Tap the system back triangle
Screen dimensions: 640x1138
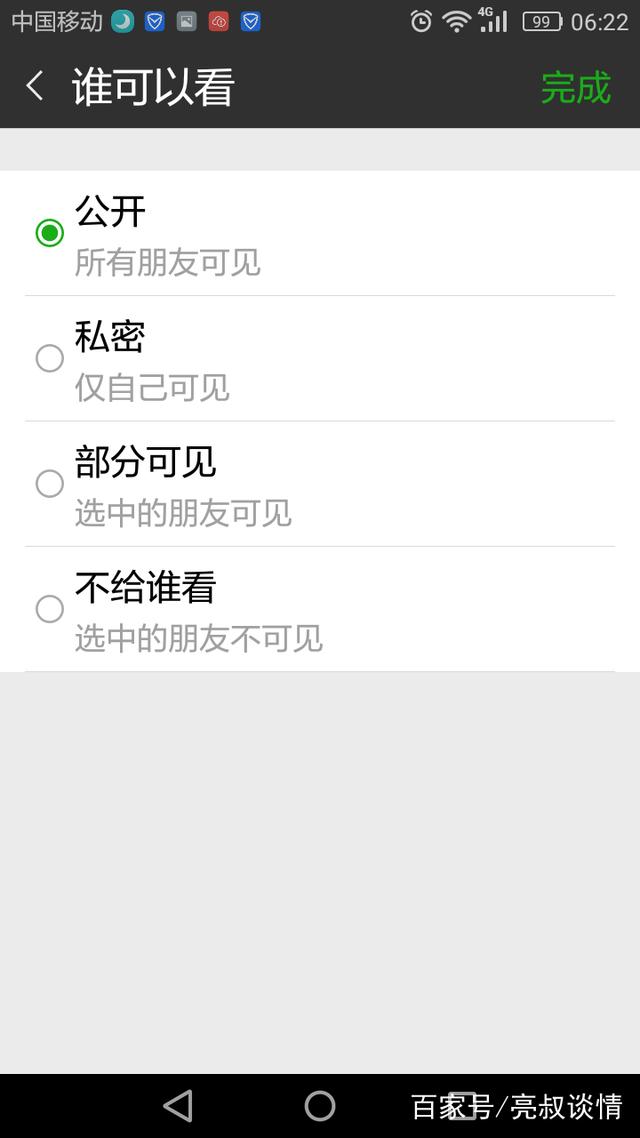point(179,1106)
